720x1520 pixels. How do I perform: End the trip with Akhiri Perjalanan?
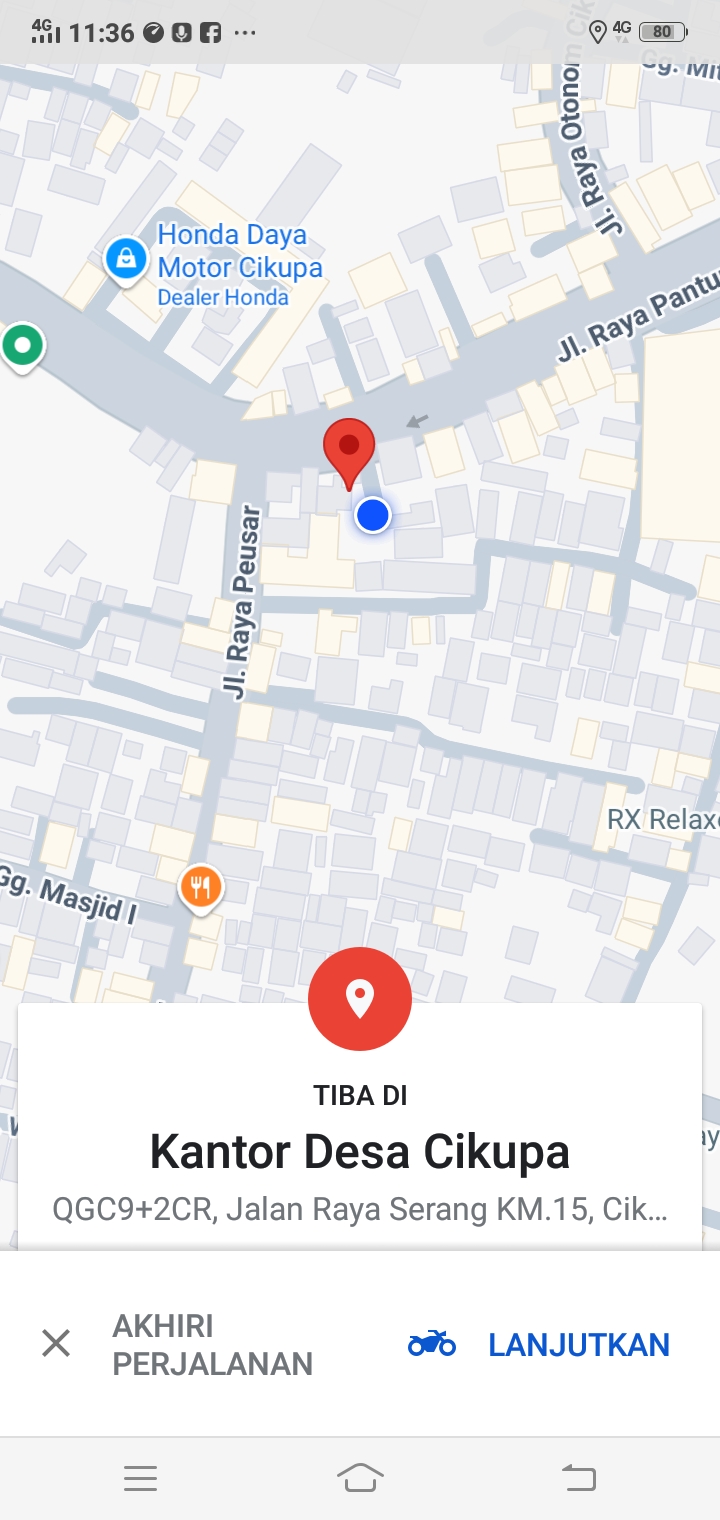(x=178, y=1344)
